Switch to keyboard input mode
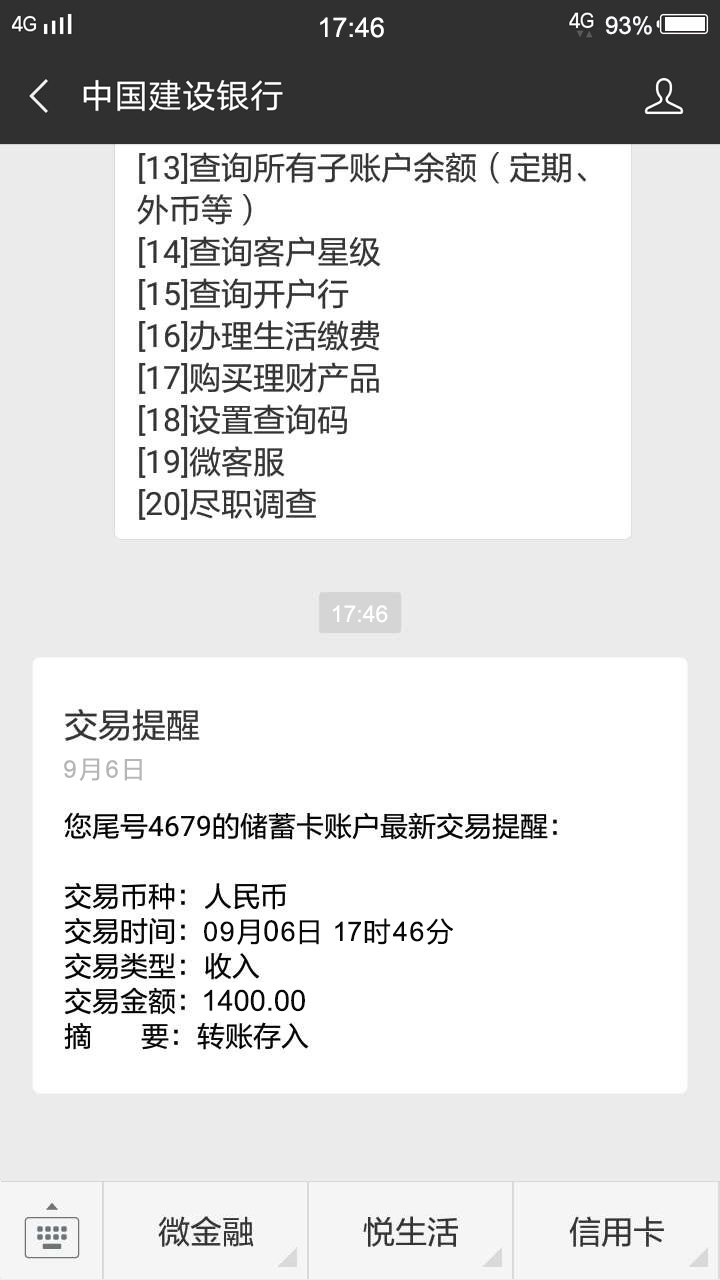This screenshot has width=720, height=1280. pos(51,1232)
